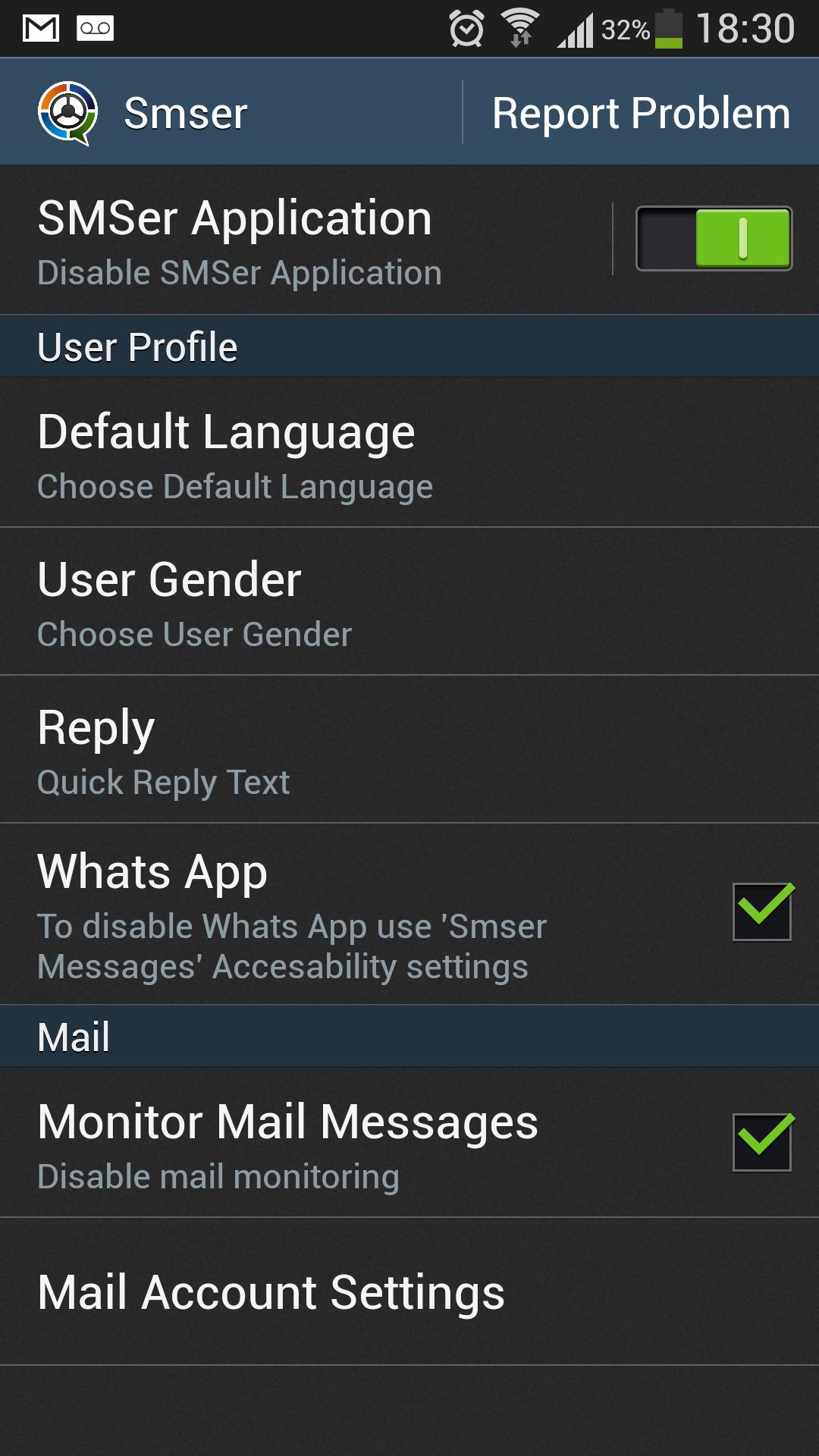Turn off the SMSer Application switch
Viewport: 819px width, 1456px height.
714,238
